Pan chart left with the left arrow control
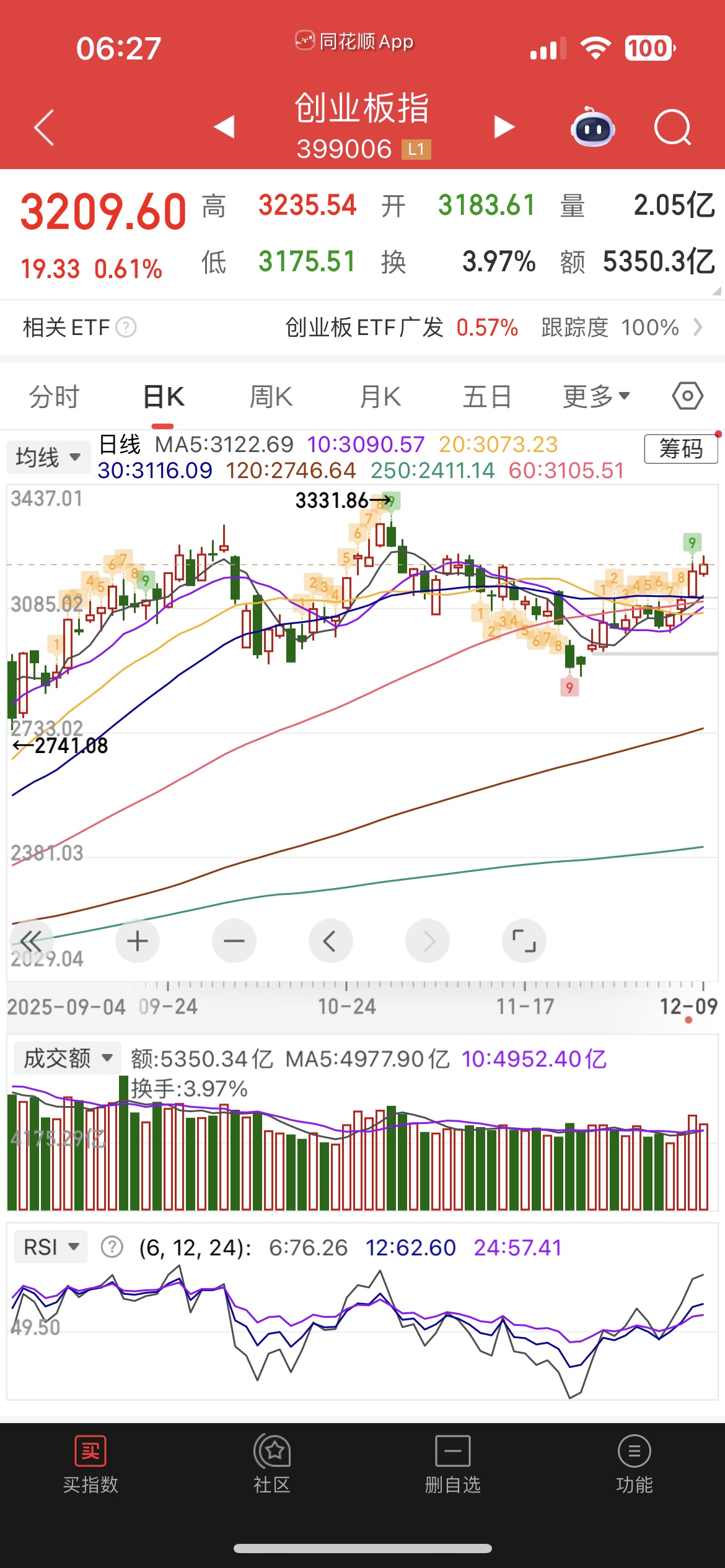This screenshot has height=1568, width=725. 330,941
